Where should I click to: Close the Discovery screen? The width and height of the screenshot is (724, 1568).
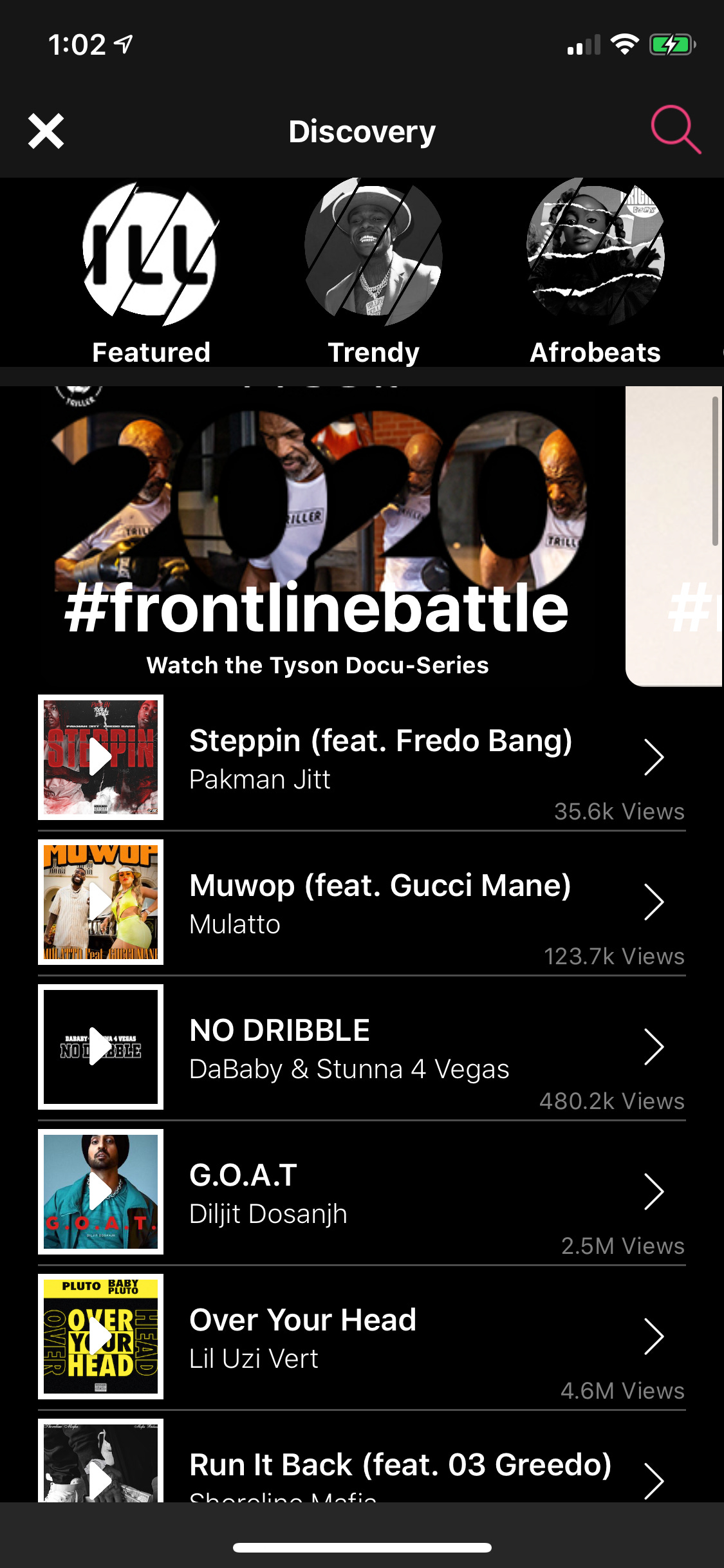point(46,131)
